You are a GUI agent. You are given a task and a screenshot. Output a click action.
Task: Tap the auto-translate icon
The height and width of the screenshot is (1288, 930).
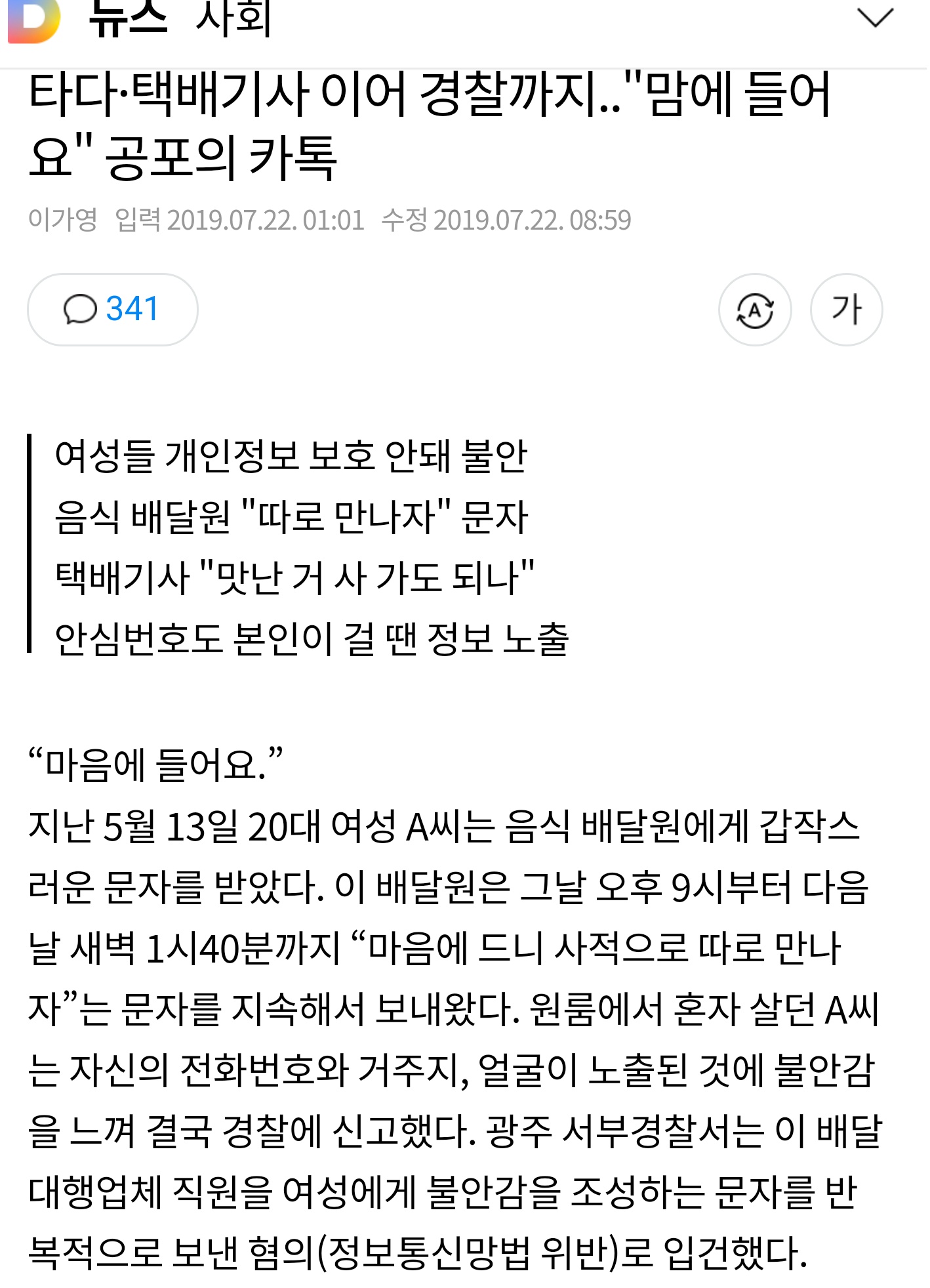click(x=754, y=310)
